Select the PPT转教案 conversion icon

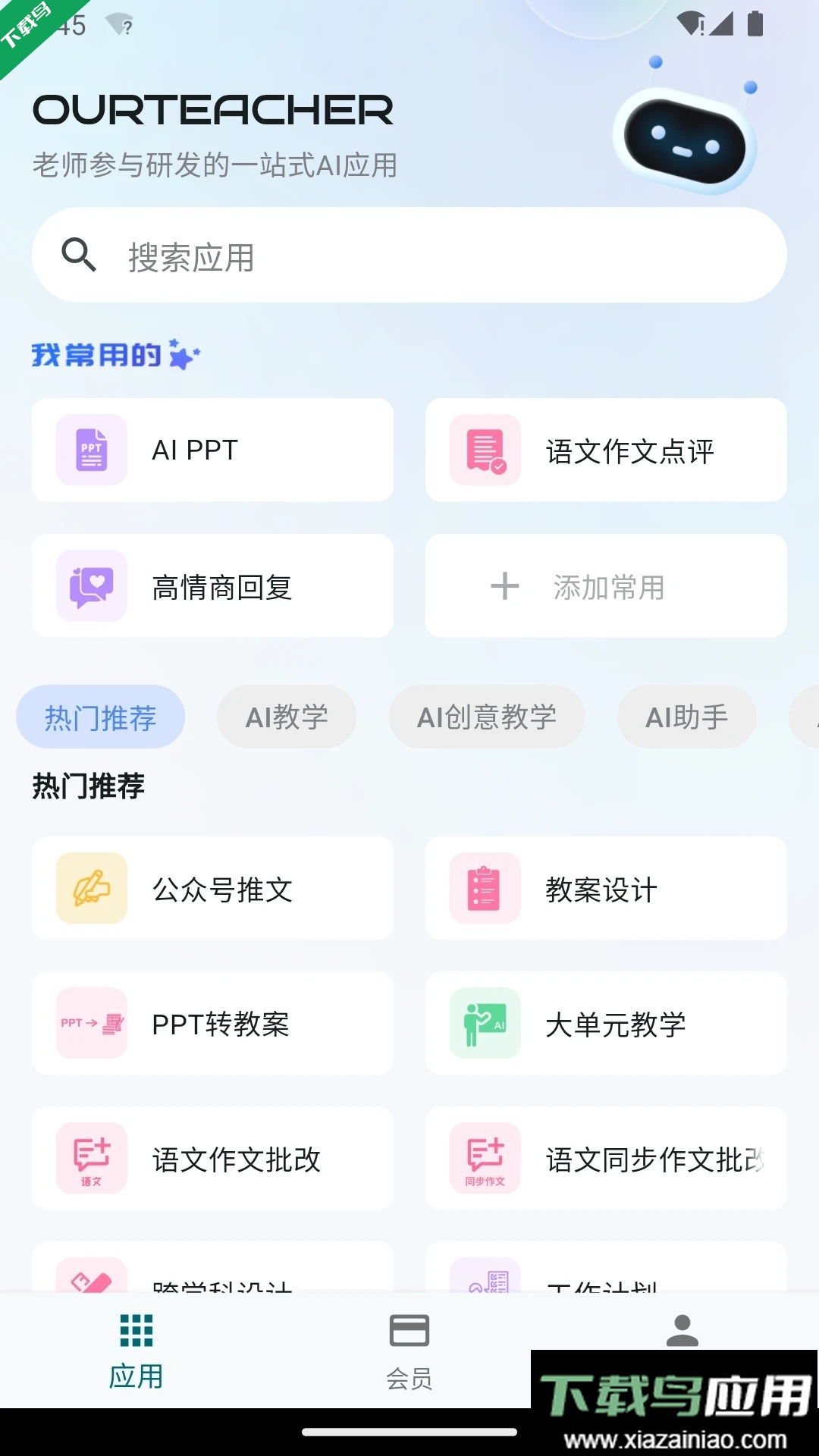tap(90, 1024)
